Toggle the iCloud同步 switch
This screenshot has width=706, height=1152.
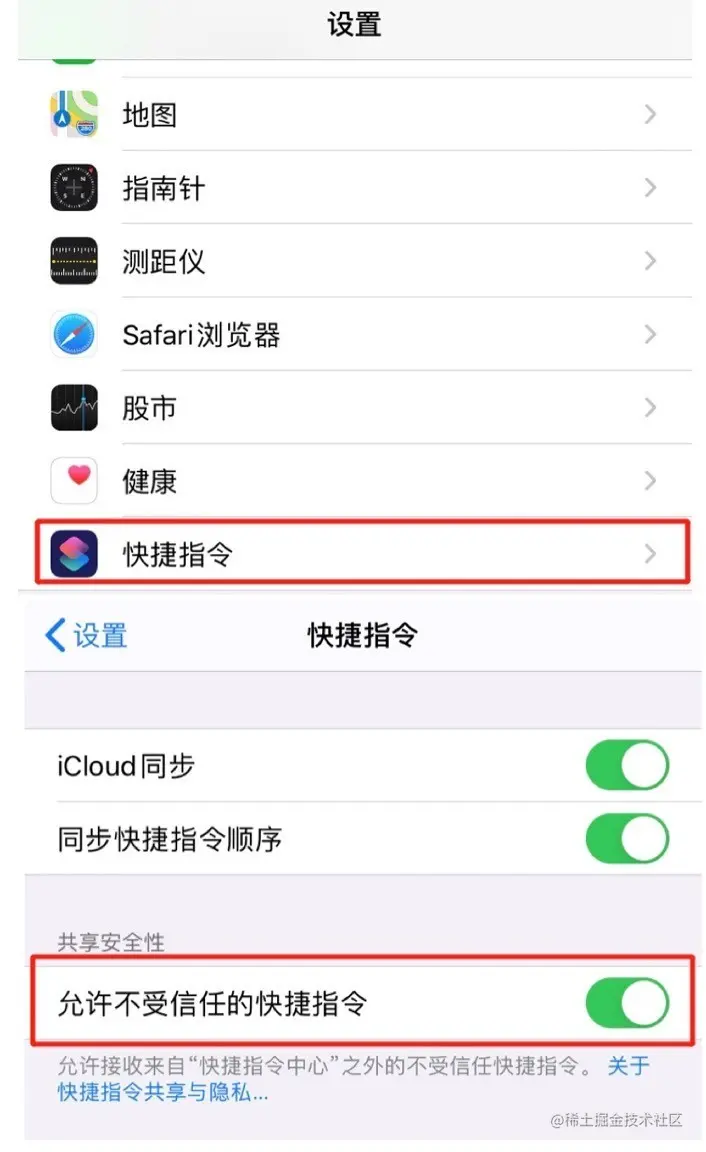(626, 766)
